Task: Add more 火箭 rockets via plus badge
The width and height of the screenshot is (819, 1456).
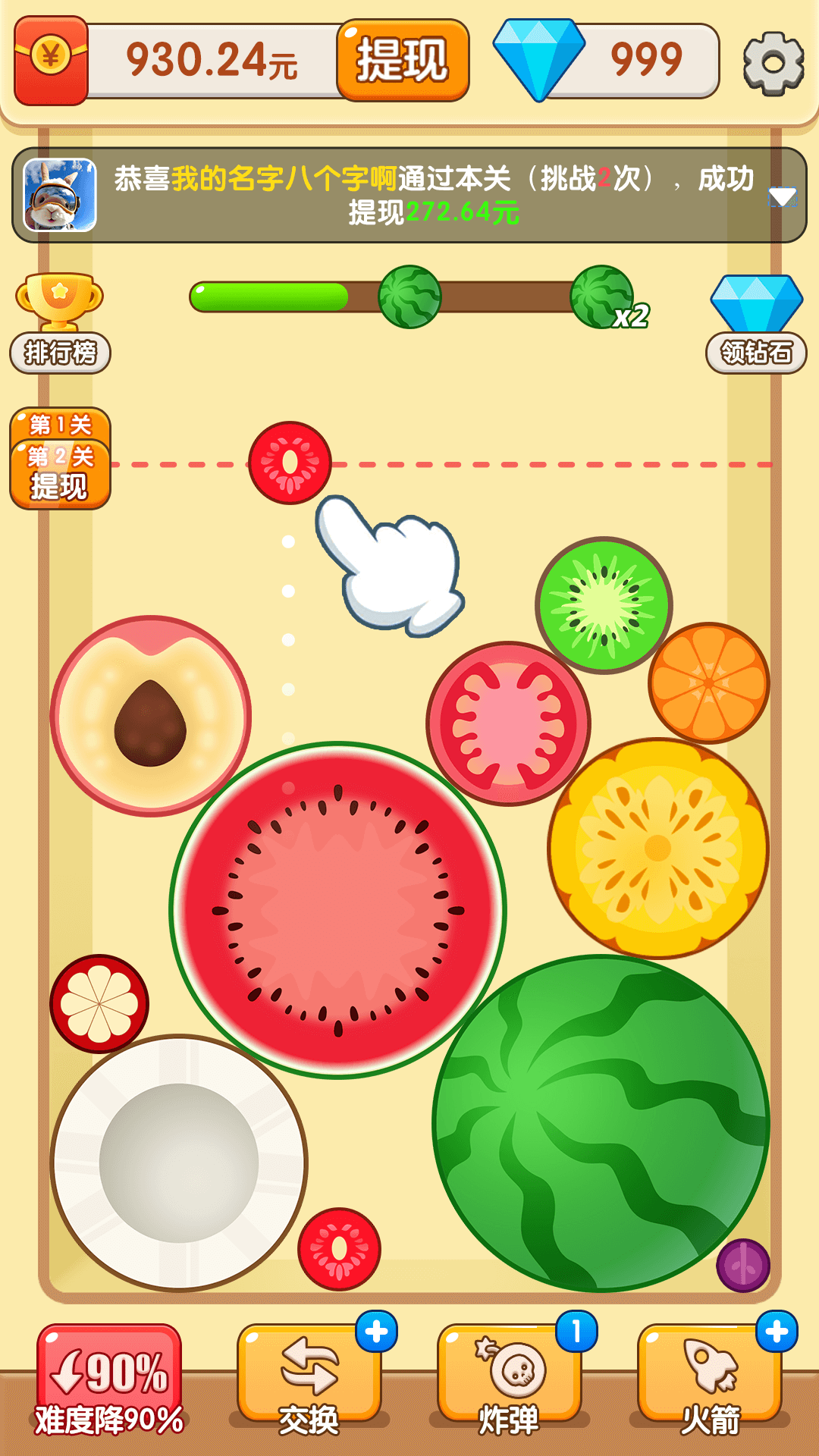Action: 777,1331
